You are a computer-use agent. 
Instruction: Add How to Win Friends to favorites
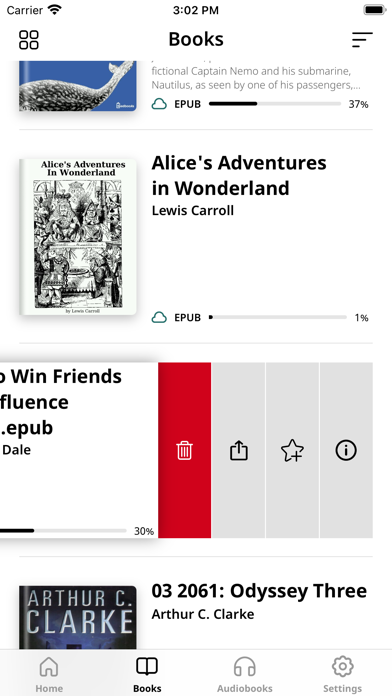tap(292, 450)
